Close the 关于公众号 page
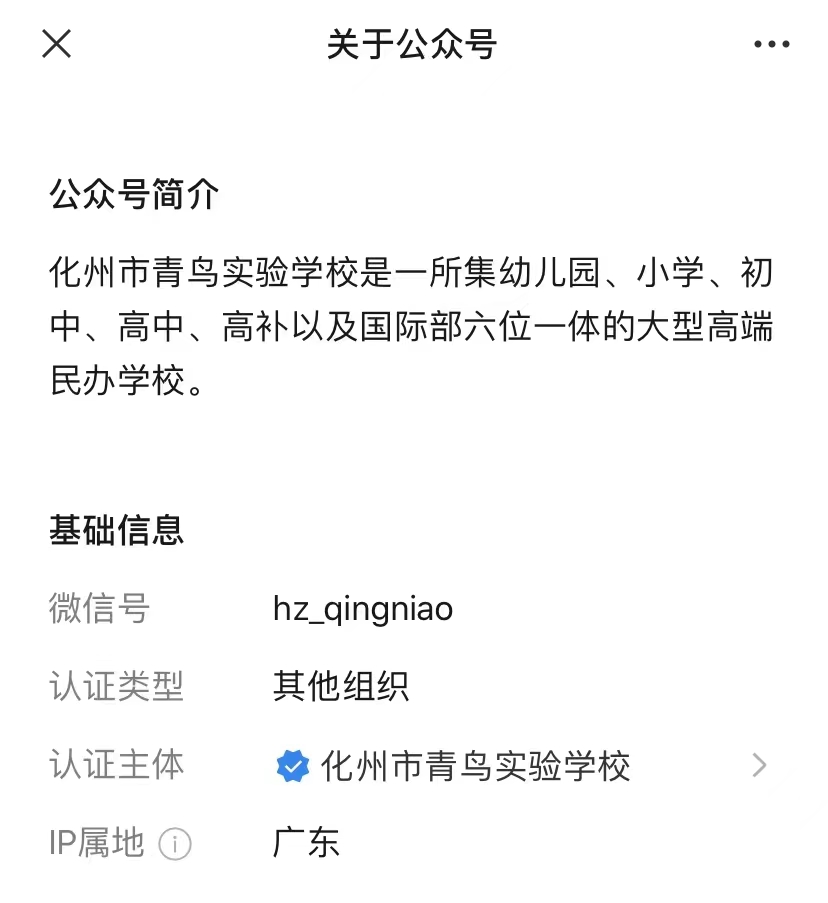 (x=56, y=44)
